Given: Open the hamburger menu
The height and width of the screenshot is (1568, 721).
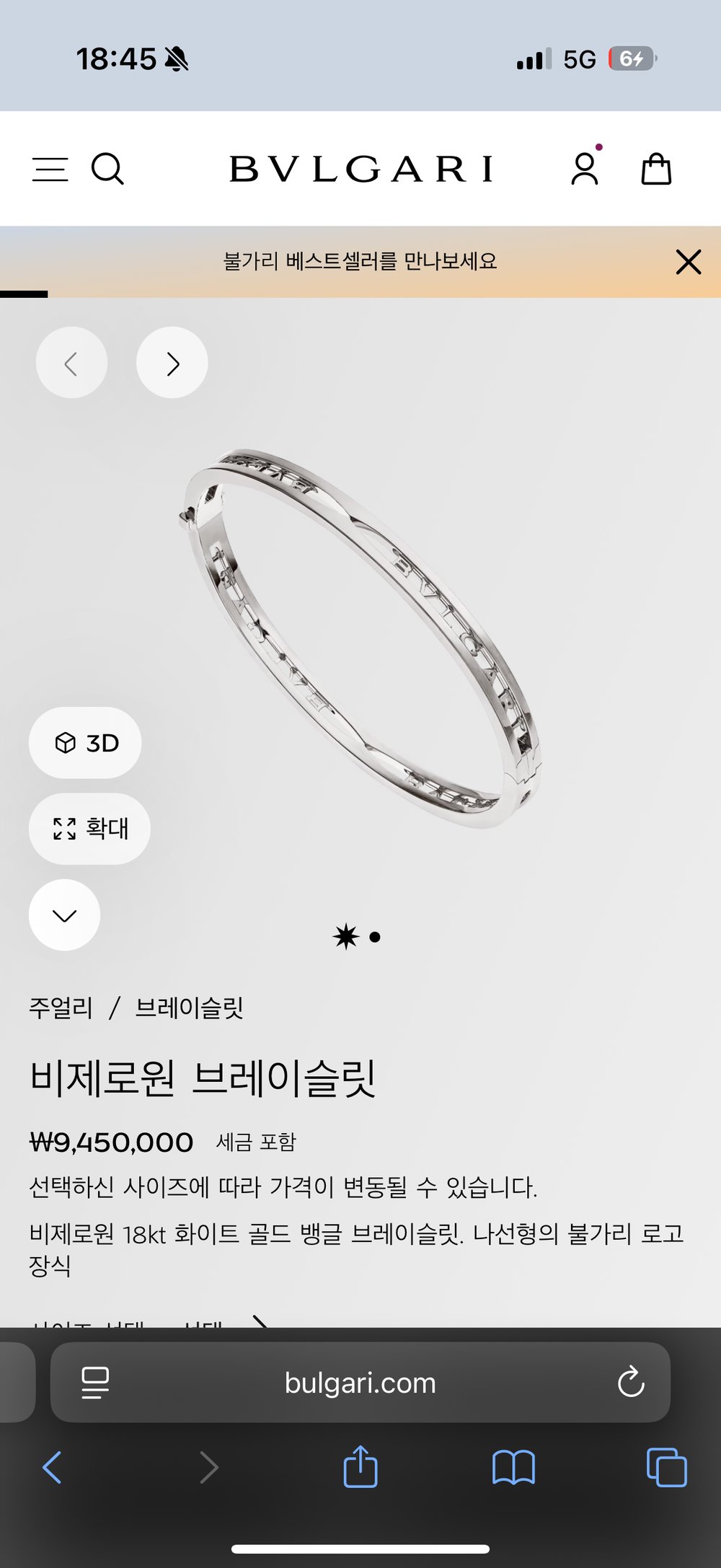Looking at the screenshot, I should [50, 169].
